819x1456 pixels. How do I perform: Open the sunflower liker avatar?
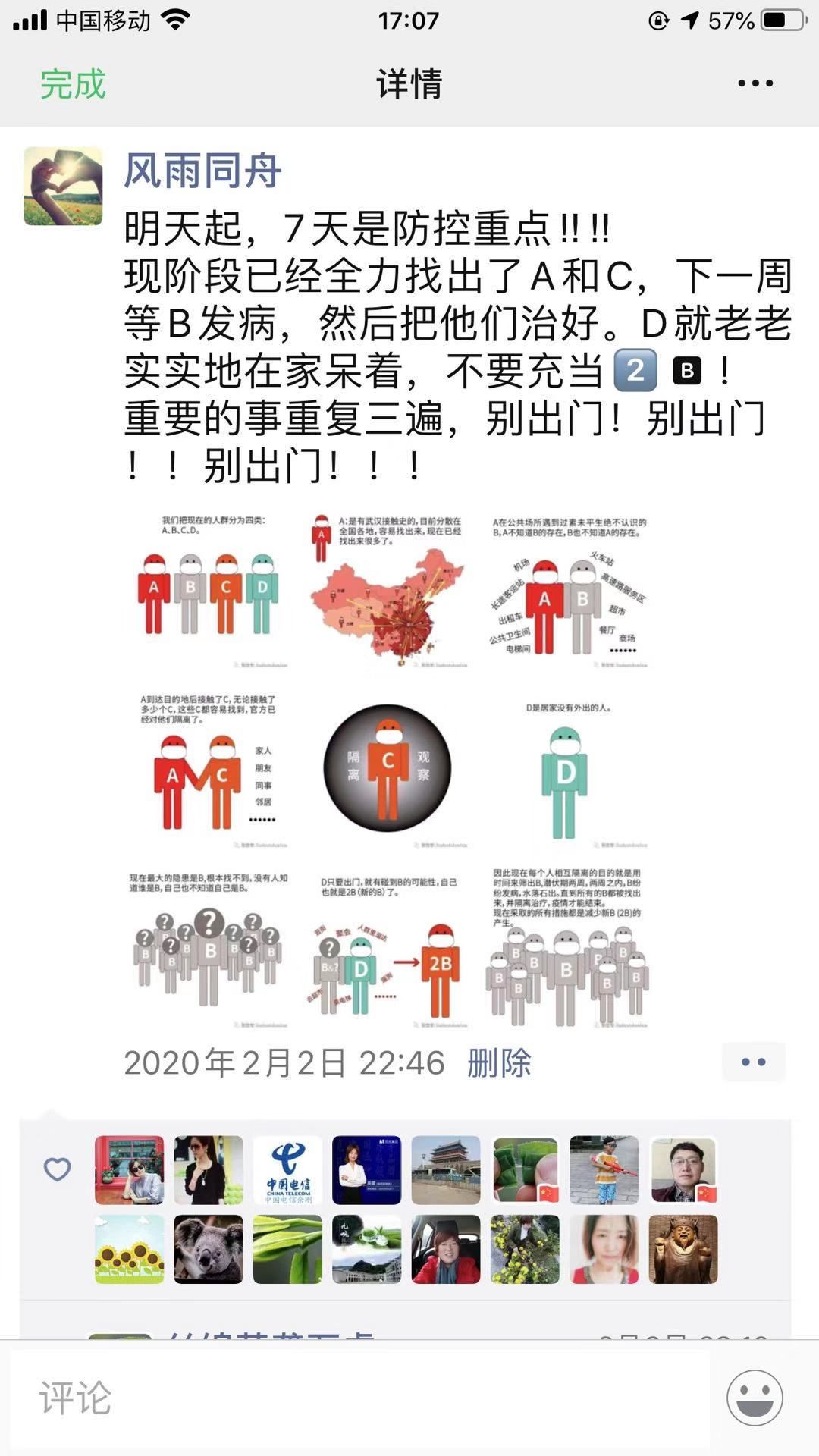click(130, 1249)
